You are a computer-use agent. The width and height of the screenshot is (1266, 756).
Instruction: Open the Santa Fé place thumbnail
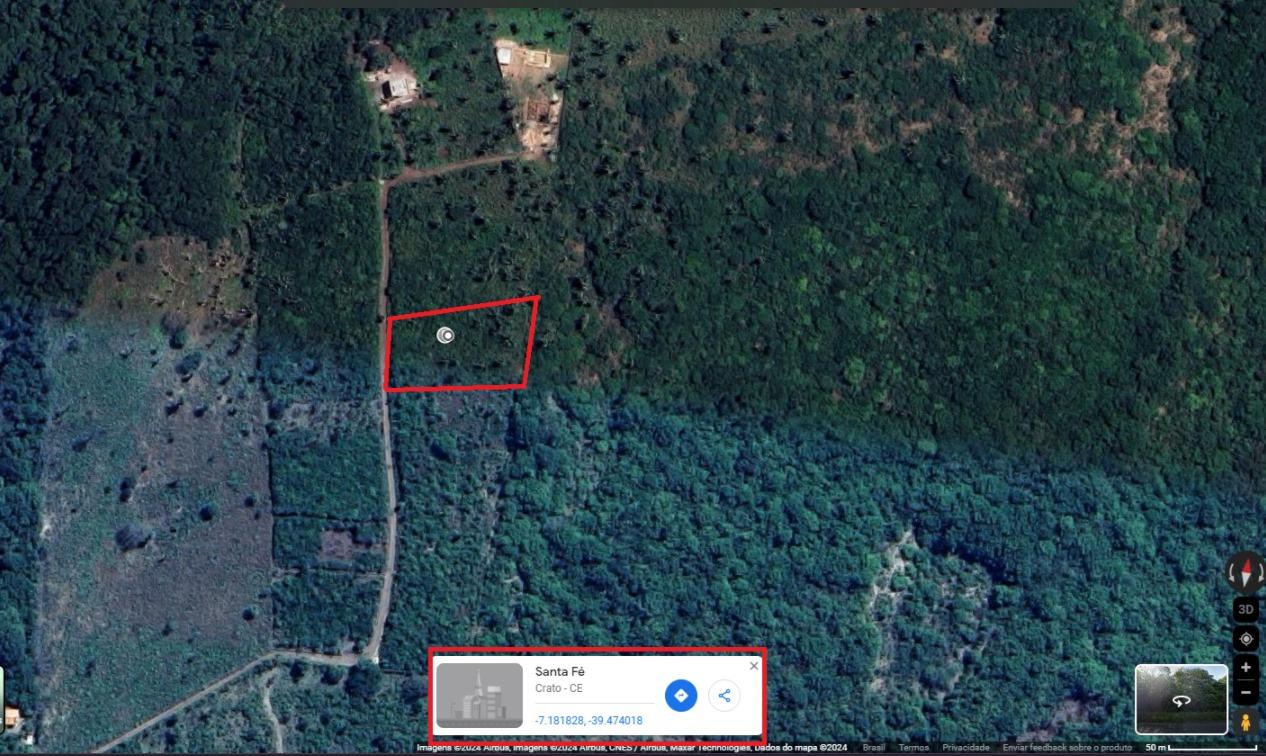click(x=479, y=695)
